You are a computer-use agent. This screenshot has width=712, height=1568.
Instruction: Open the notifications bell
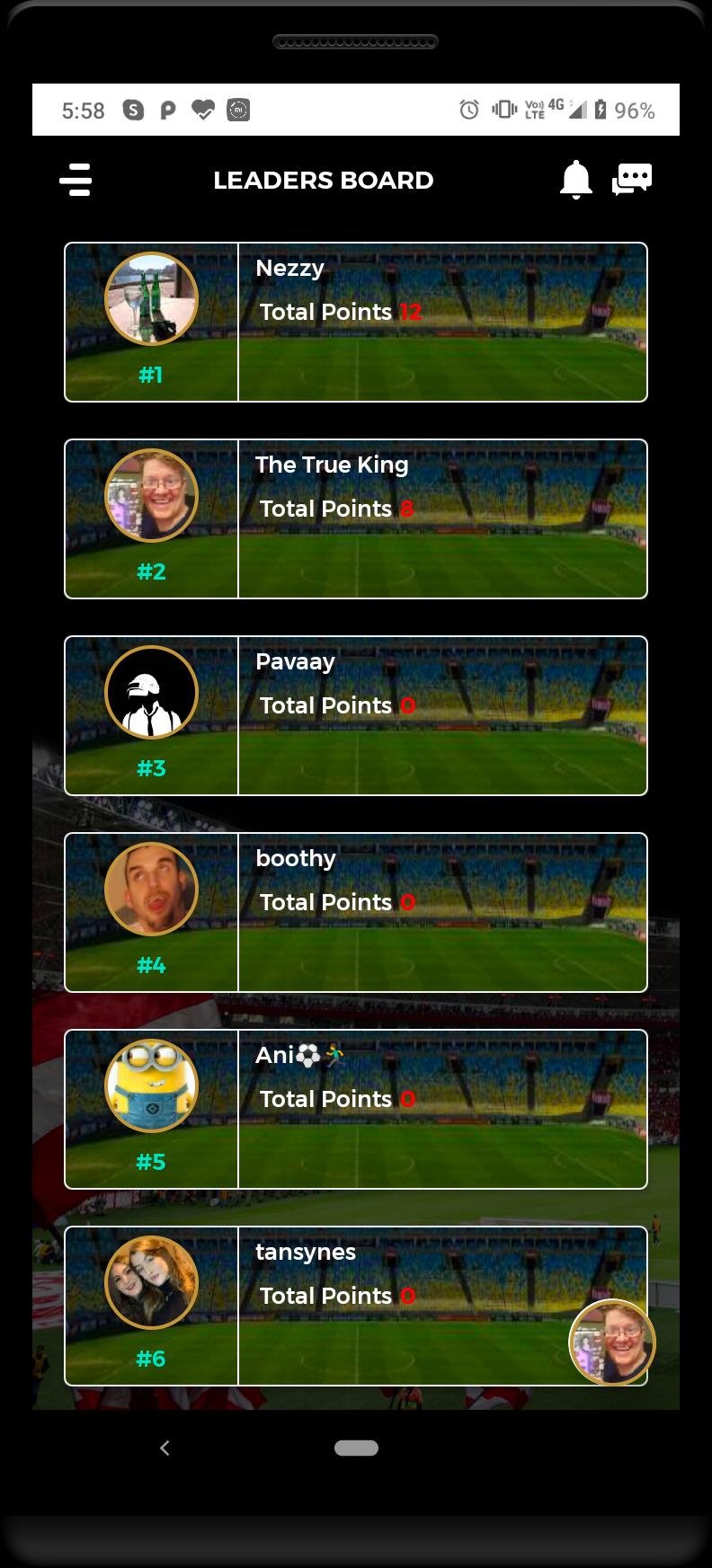[x=576, y=180]
